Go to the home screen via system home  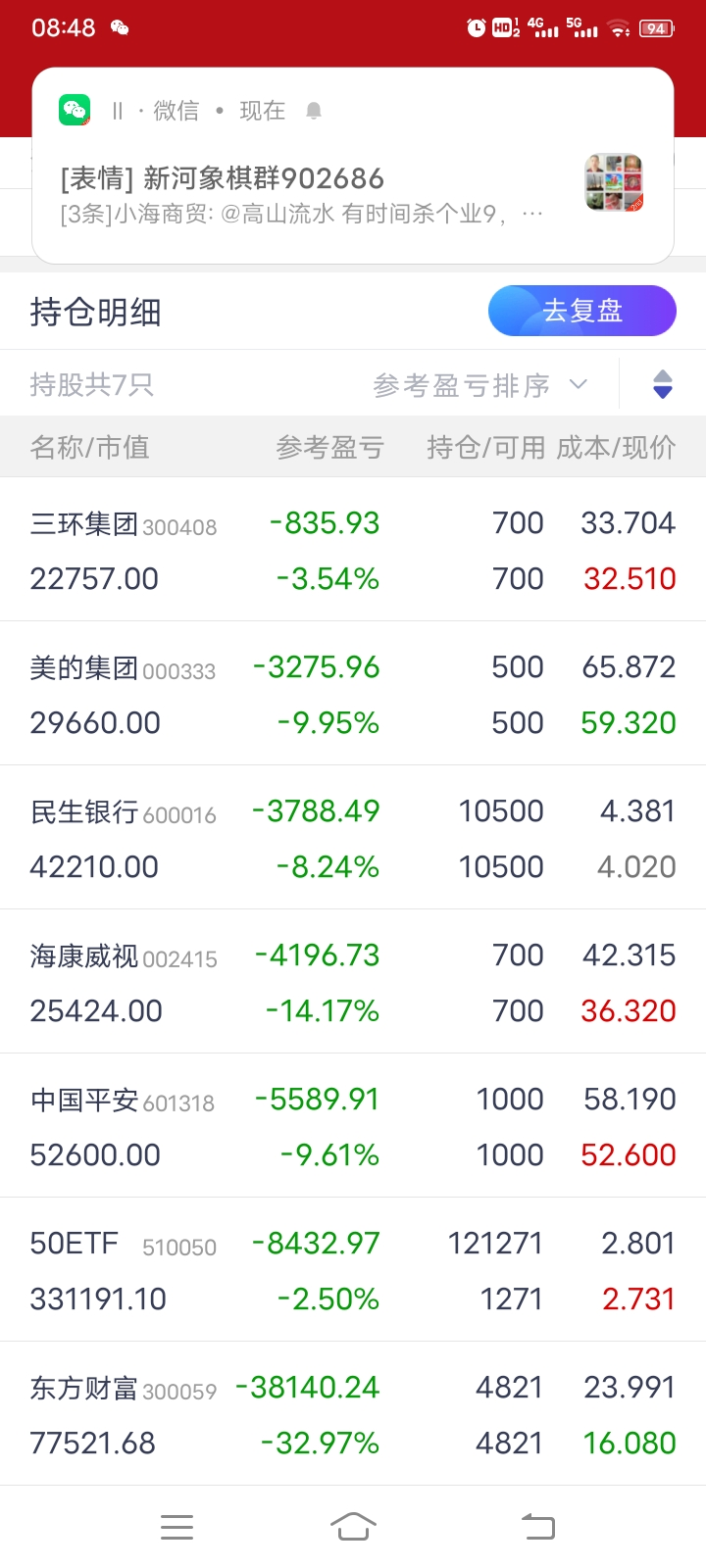coord(353,1526)
